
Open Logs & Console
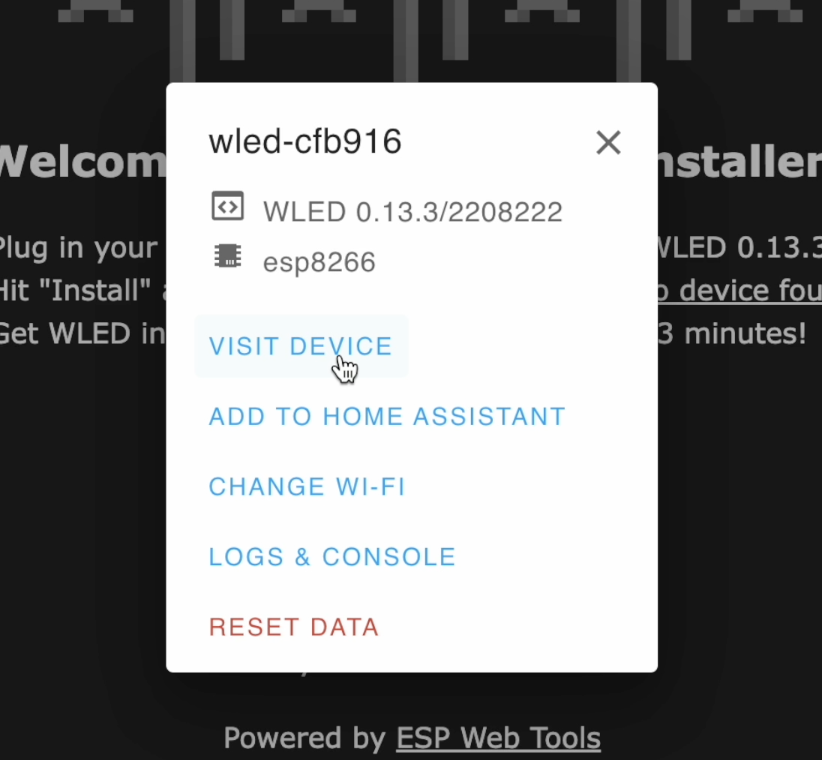pos(332,557)
